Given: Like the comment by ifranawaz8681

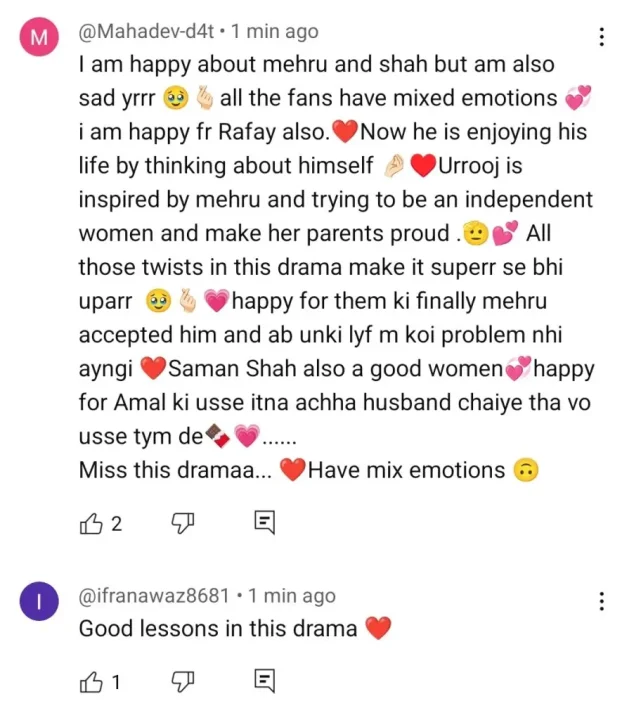Looking at the screenshot, I should click(x=91, y=682).
